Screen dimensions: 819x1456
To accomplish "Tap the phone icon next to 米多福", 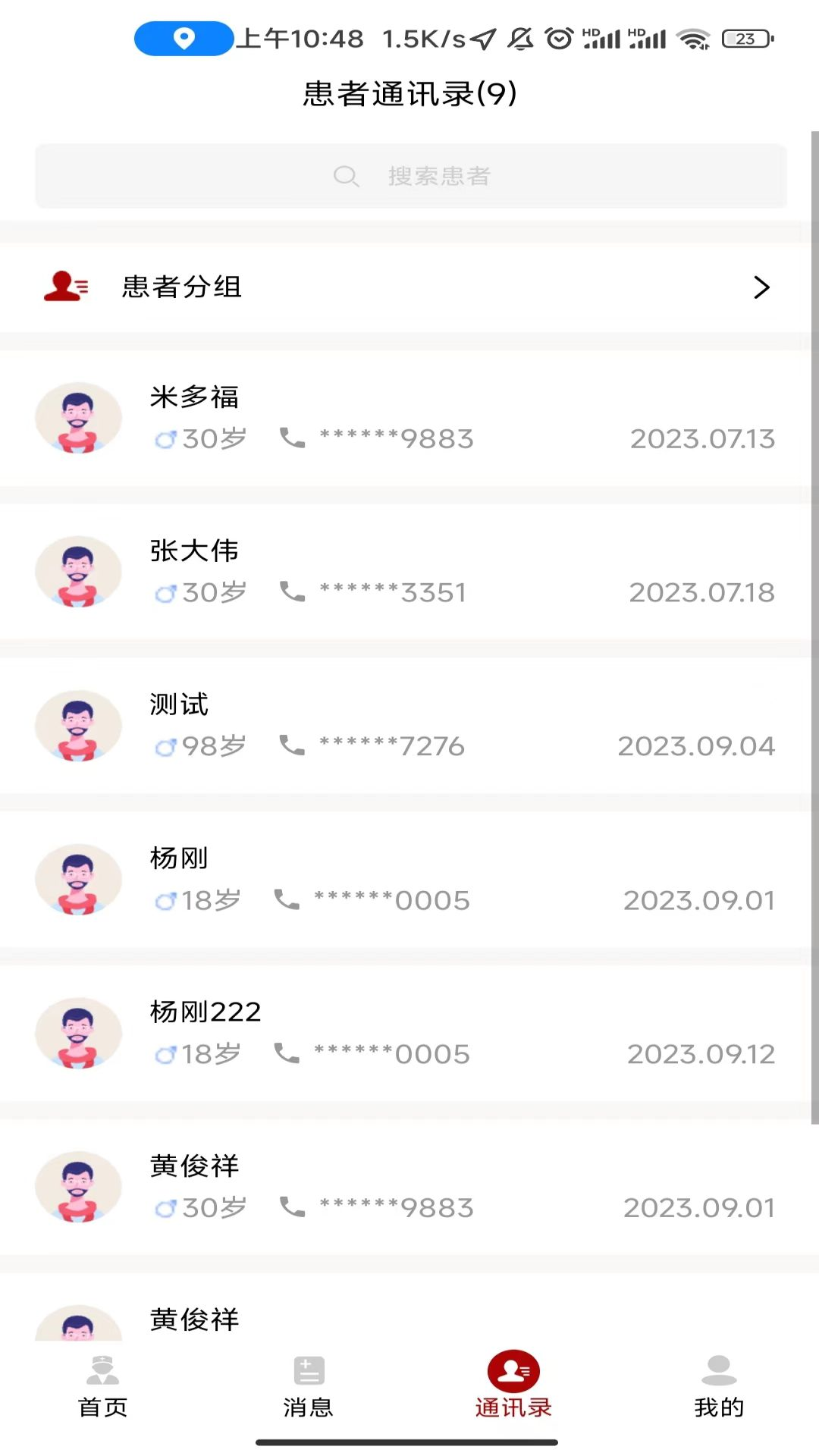I will click(292, 438).
